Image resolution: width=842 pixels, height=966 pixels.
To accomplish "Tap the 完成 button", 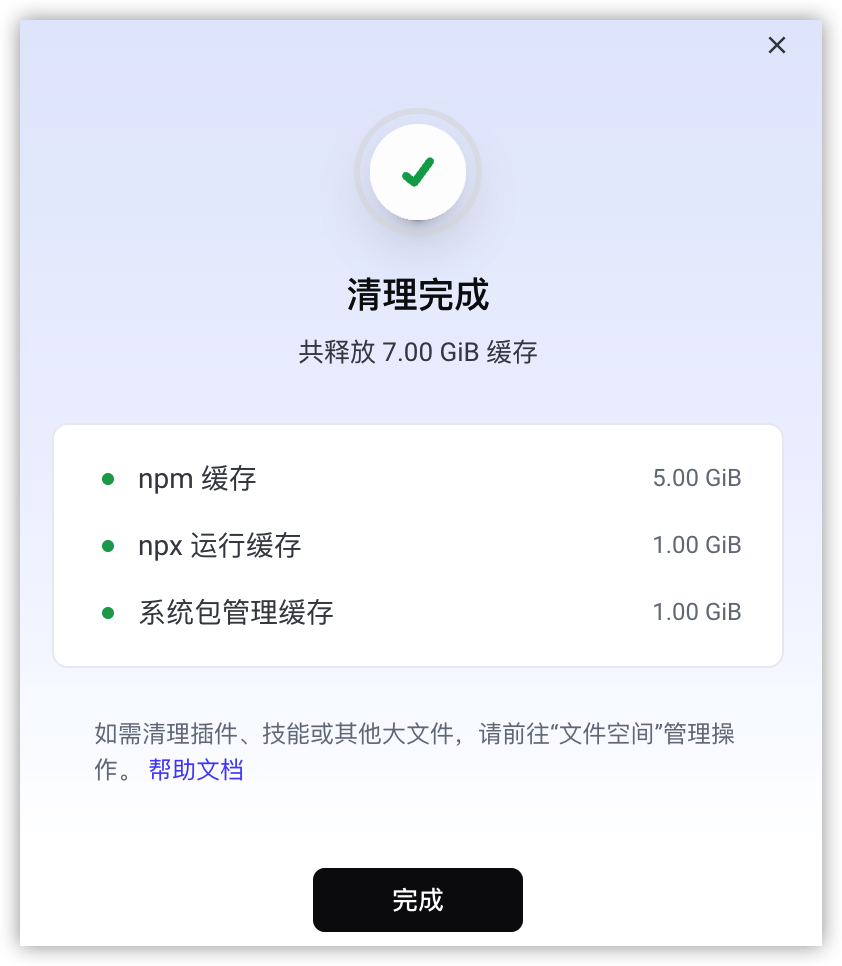I will pos(418,899).
